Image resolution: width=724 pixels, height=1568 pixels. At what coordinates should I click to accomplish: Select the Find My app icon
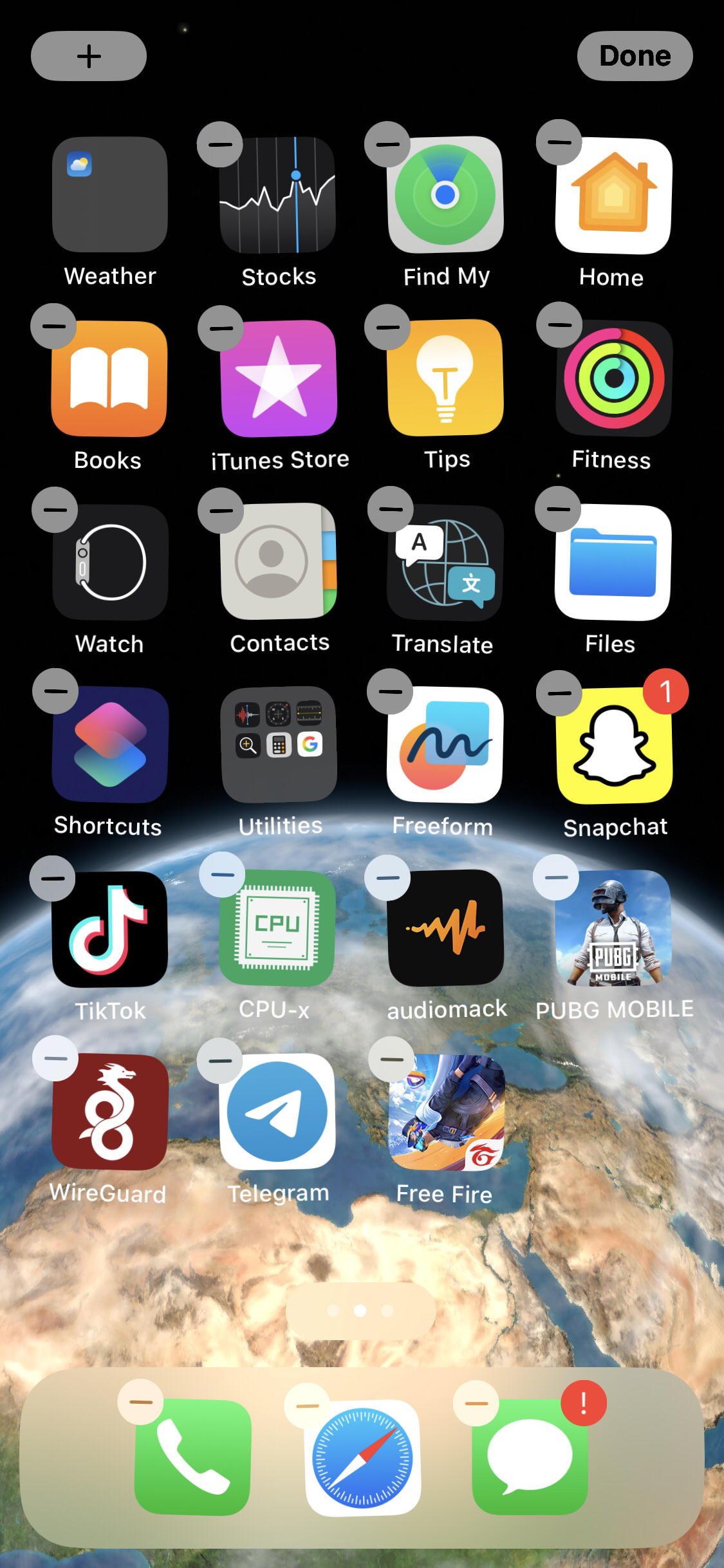tap(445, 194)
